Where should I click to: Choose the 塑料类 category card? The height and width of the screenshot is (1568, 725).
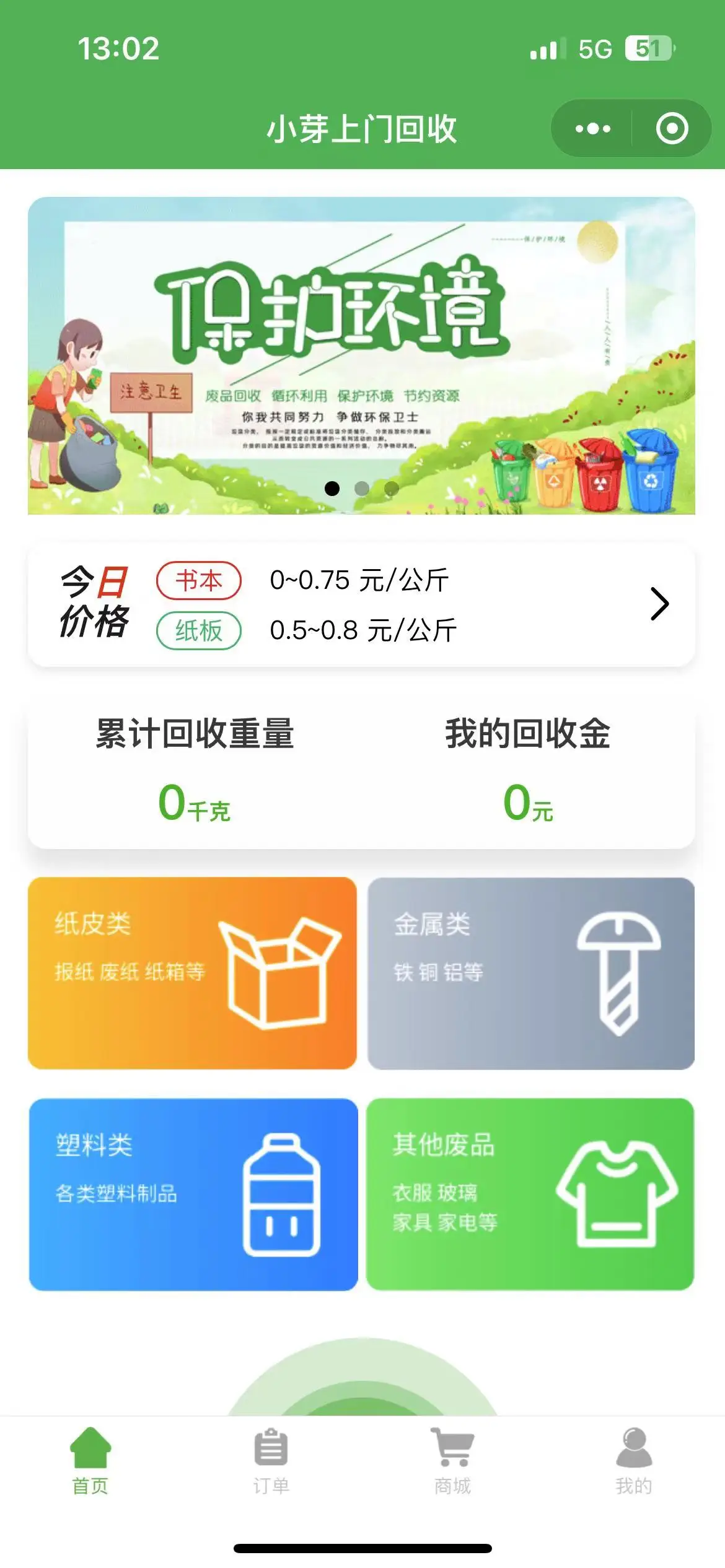tap(193, 1194)
